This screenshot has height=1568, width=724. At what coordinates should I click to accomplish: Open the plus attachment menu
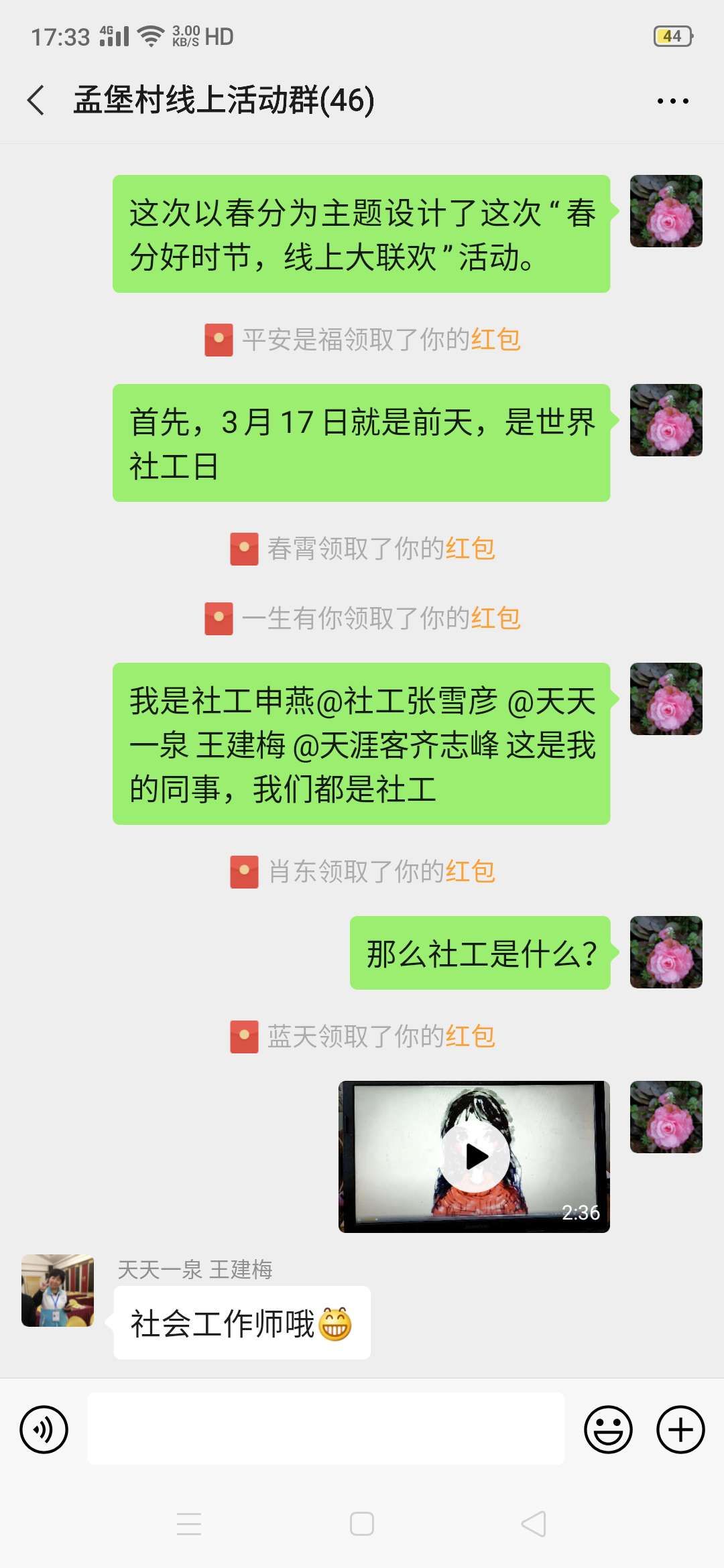click(680, 1429)
